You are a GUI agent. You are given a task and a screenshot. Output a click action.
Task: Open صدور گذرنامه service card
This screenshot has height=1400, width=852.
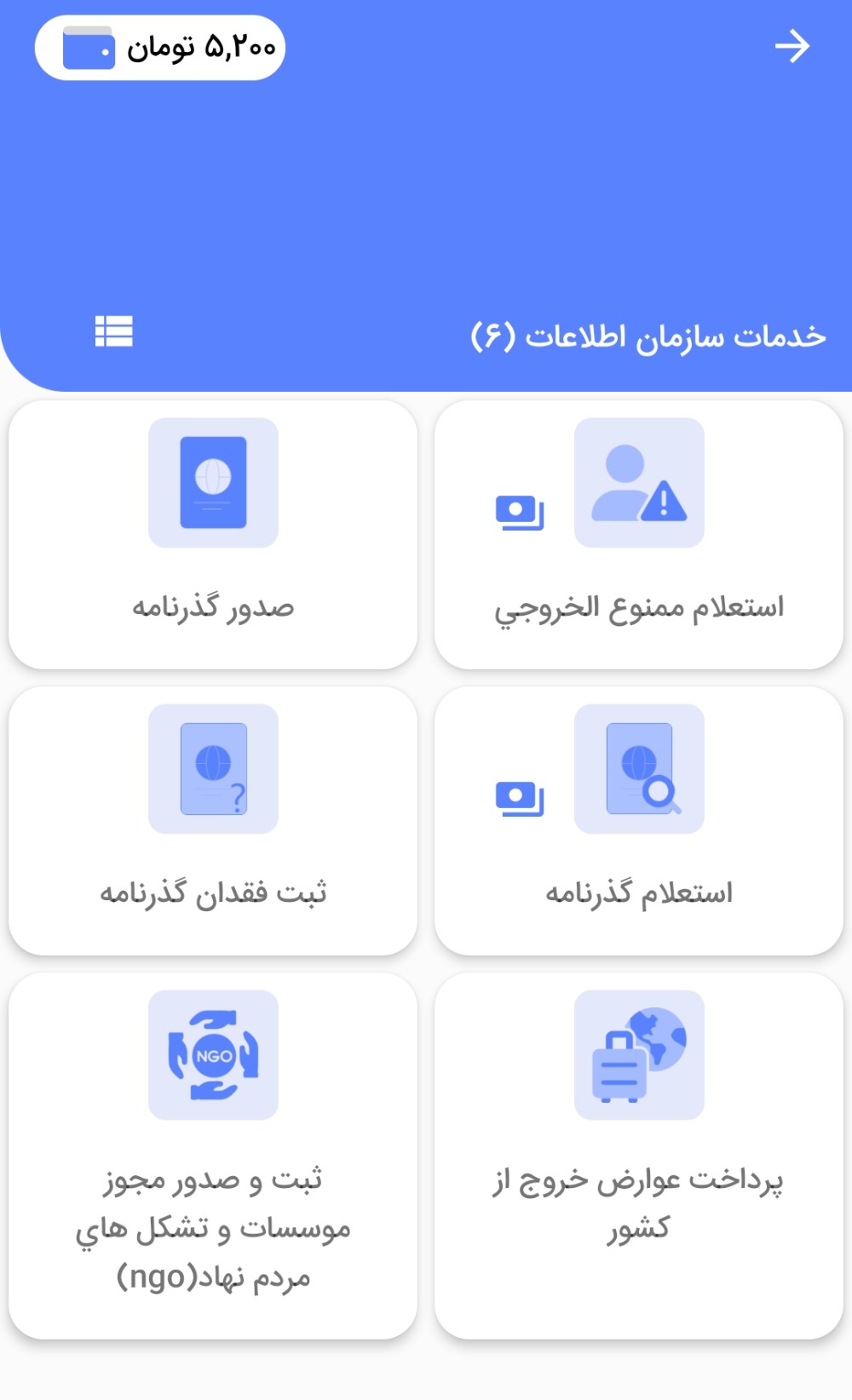[x=212, y=532]
